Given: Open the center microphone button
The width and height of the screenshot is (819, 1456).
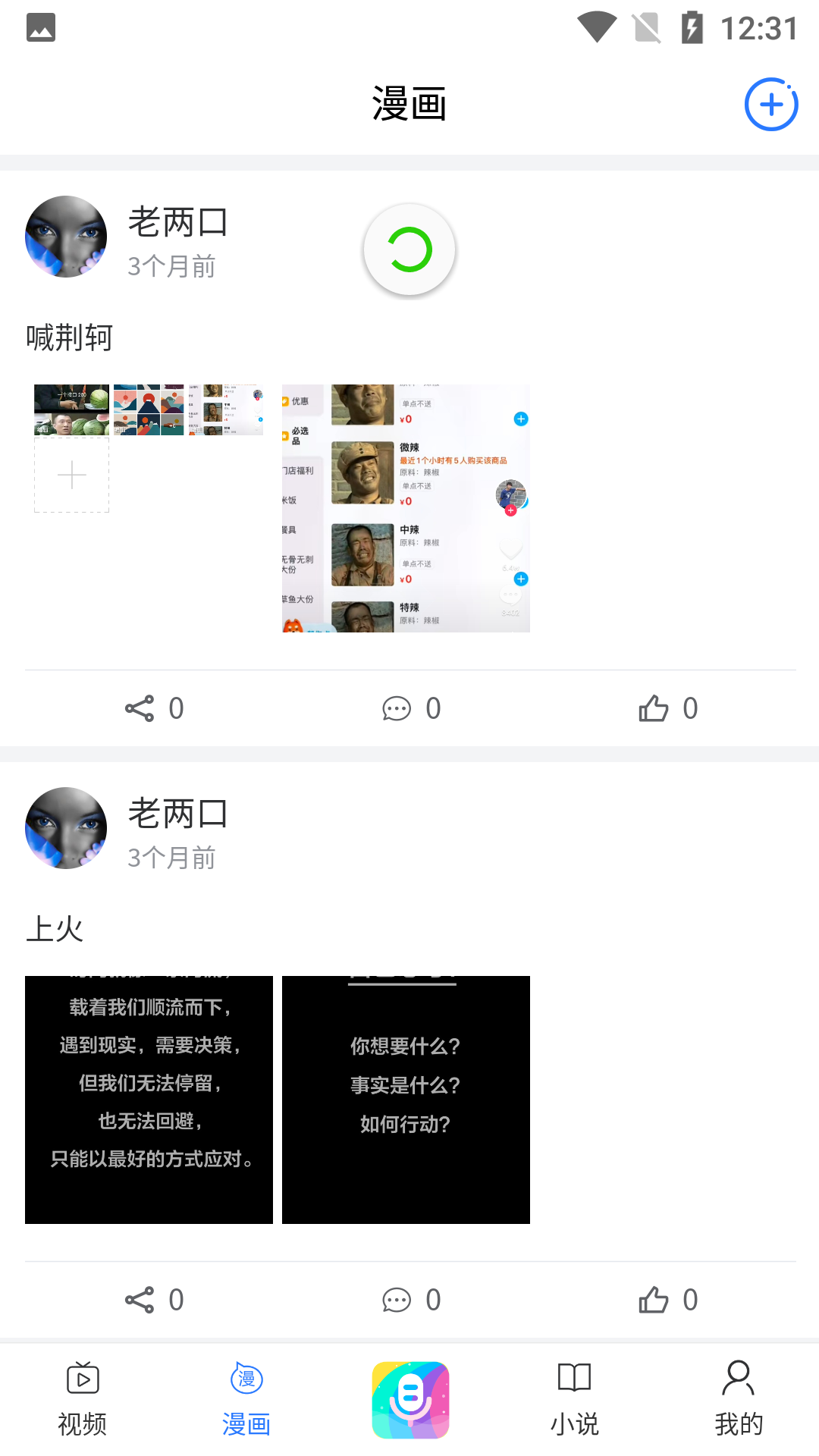Looking at the screenshot, I should click(x=410, y=1400).
